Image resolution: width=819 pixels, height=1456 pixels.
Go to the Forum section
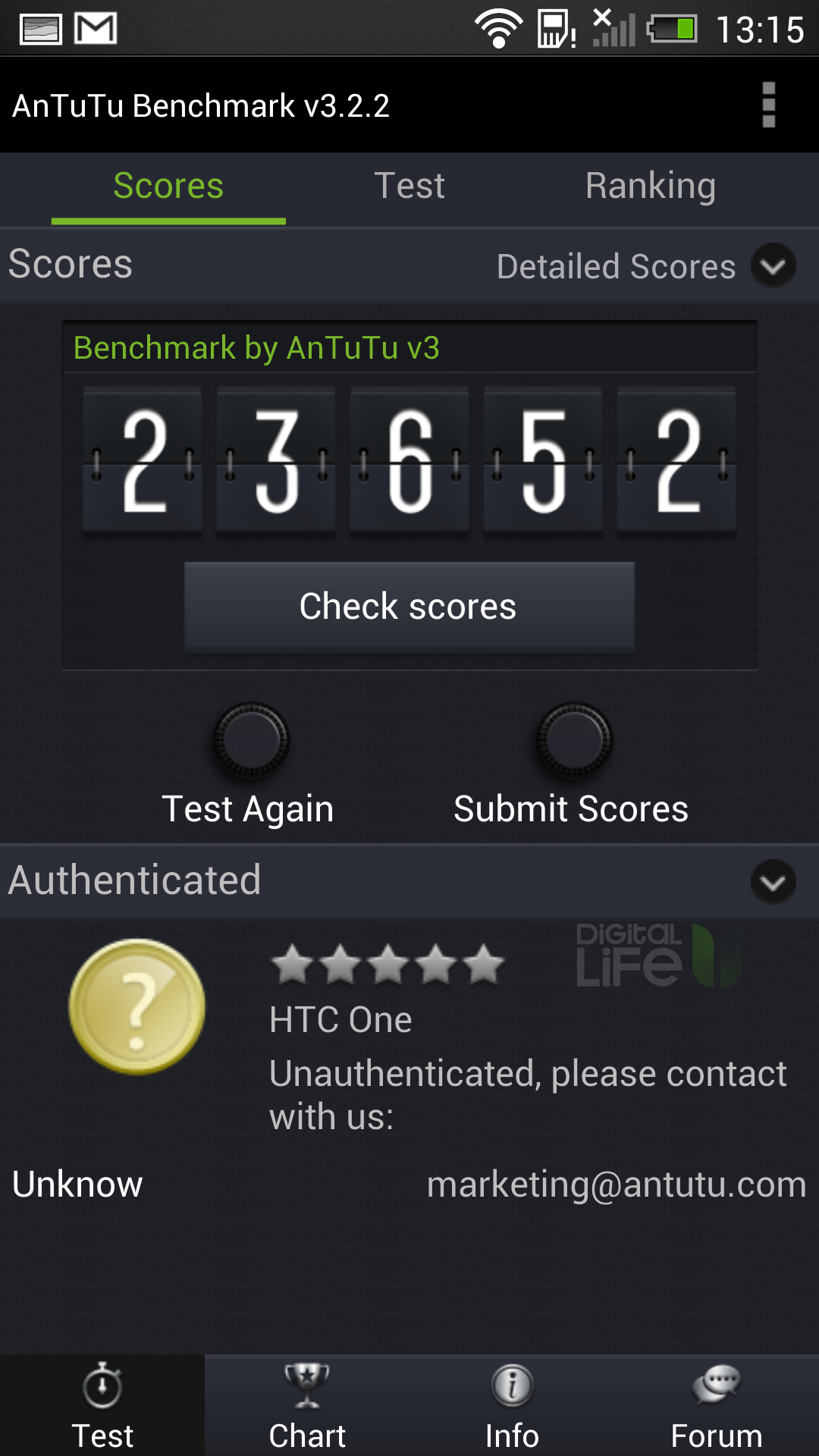point(717,1405)
